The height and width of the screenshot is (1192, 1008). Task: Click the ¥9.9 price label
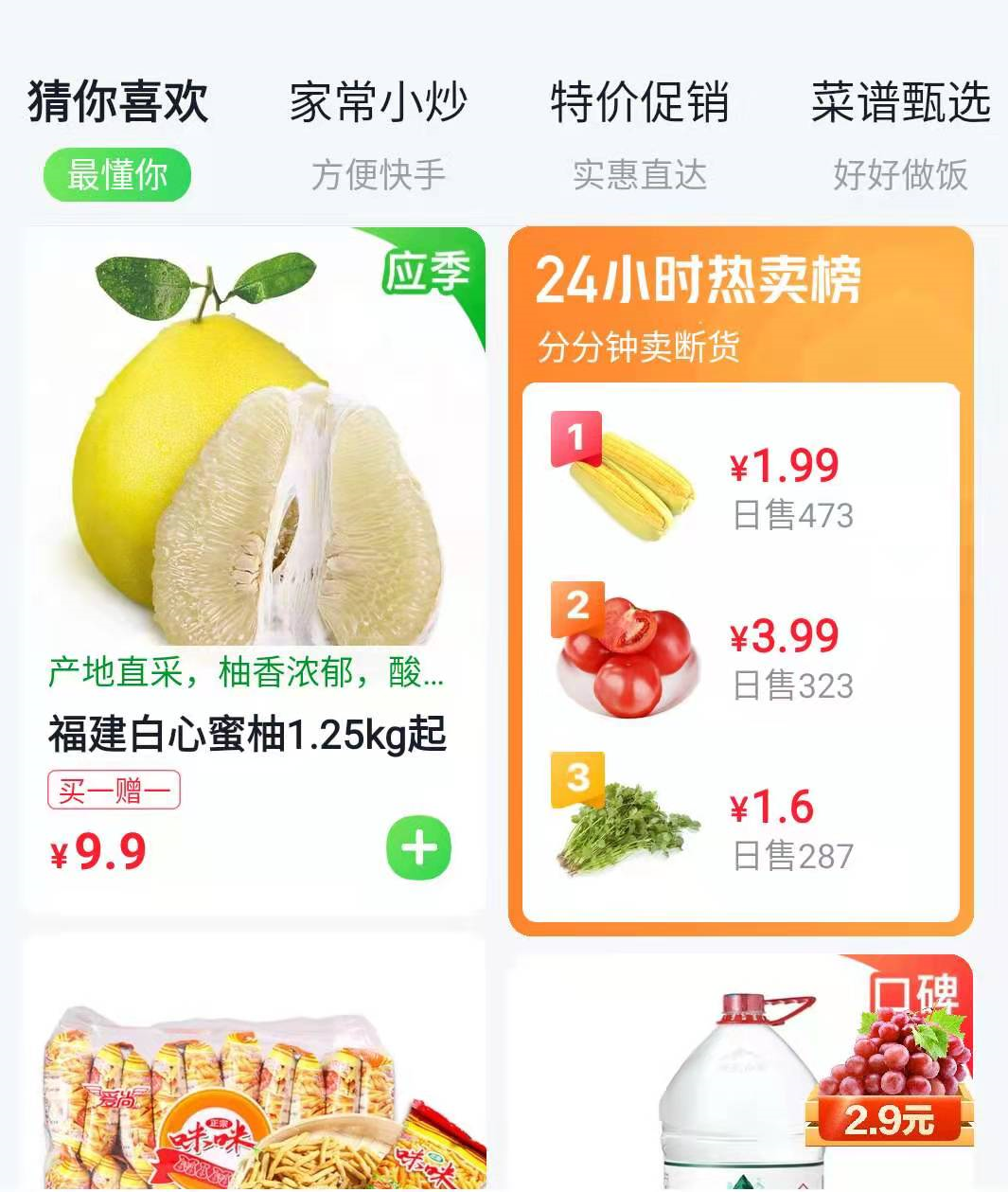(x=95, y=852)
